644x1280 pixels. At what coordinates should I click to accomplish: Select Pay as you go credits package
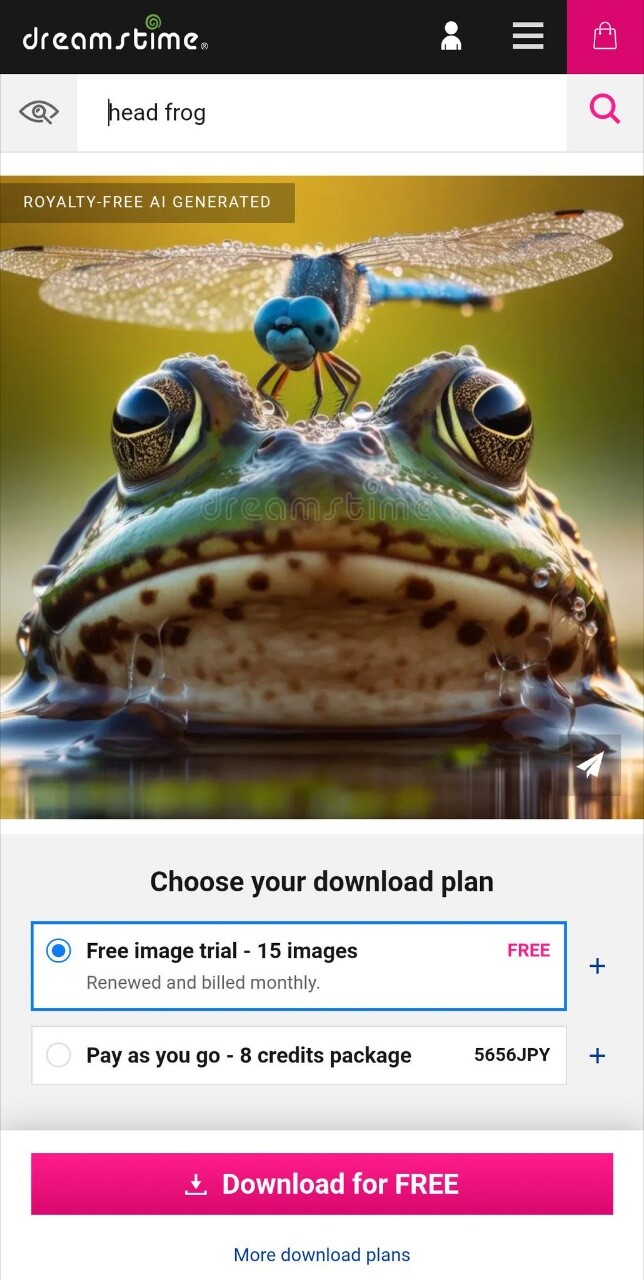pos(59,1055)
